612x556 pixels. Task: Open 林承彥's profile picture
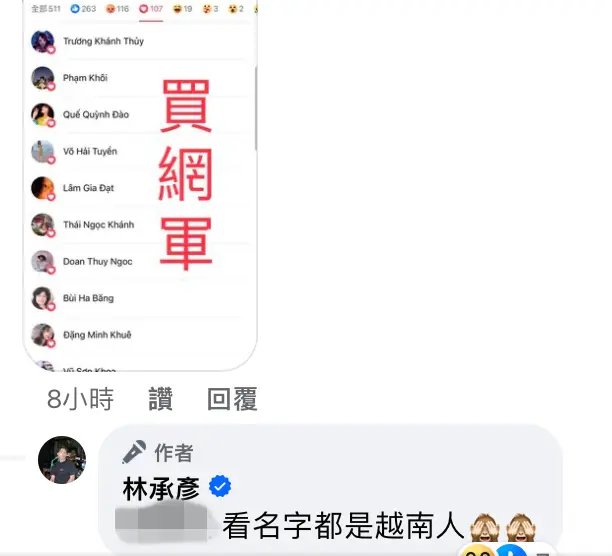[62, 460]
